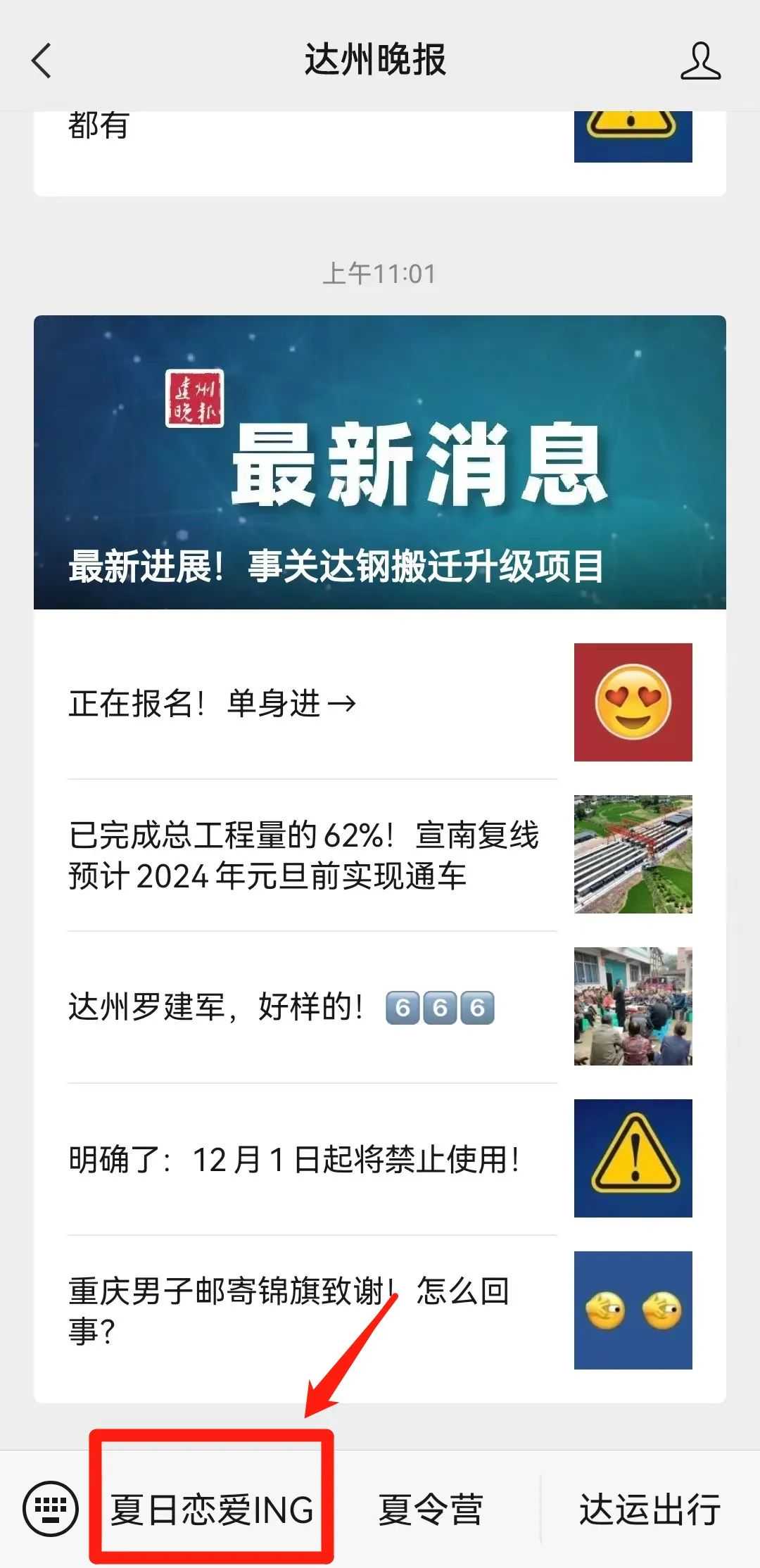Switch to keyboard input mode

[51, 1509]
